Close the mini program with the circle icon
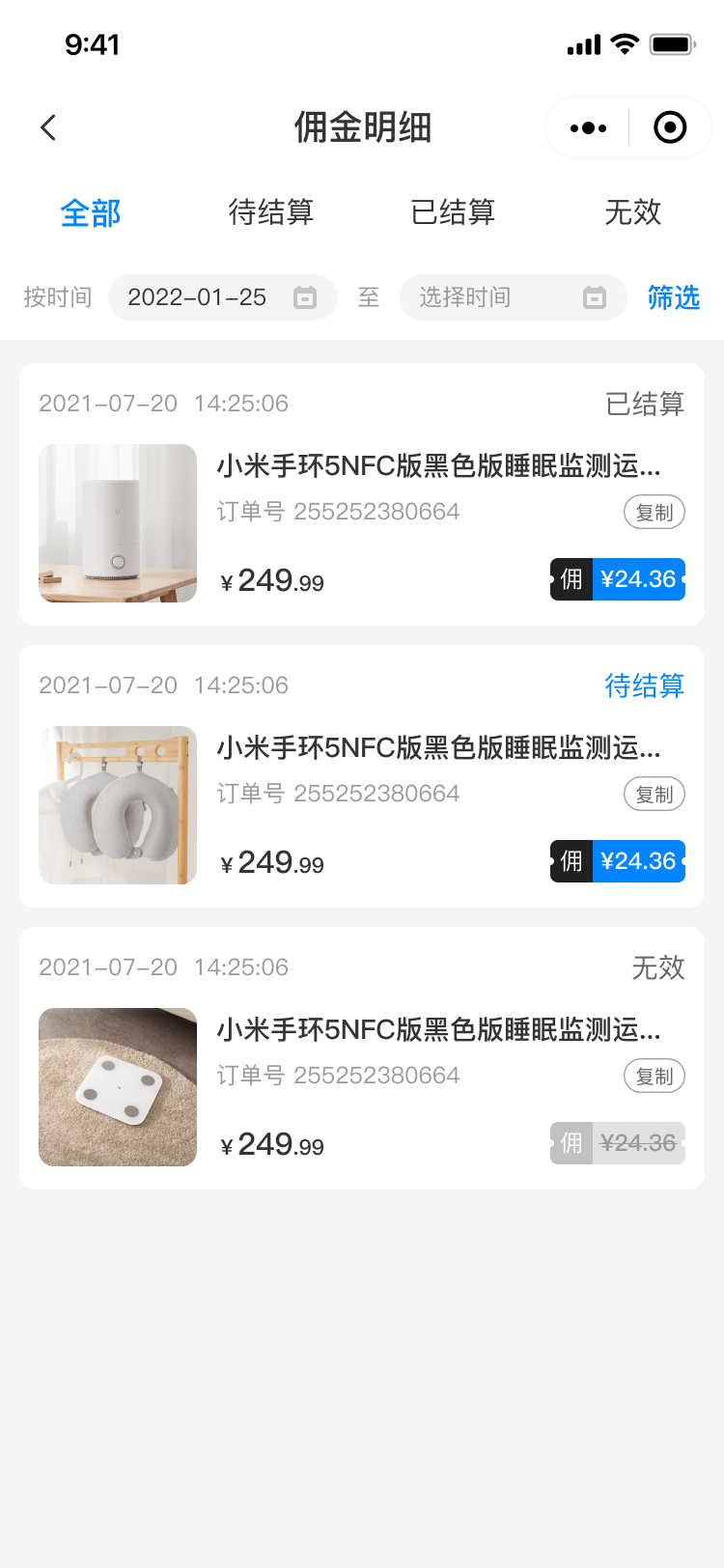Viewport: 724px width, 1568px height. 670,127
